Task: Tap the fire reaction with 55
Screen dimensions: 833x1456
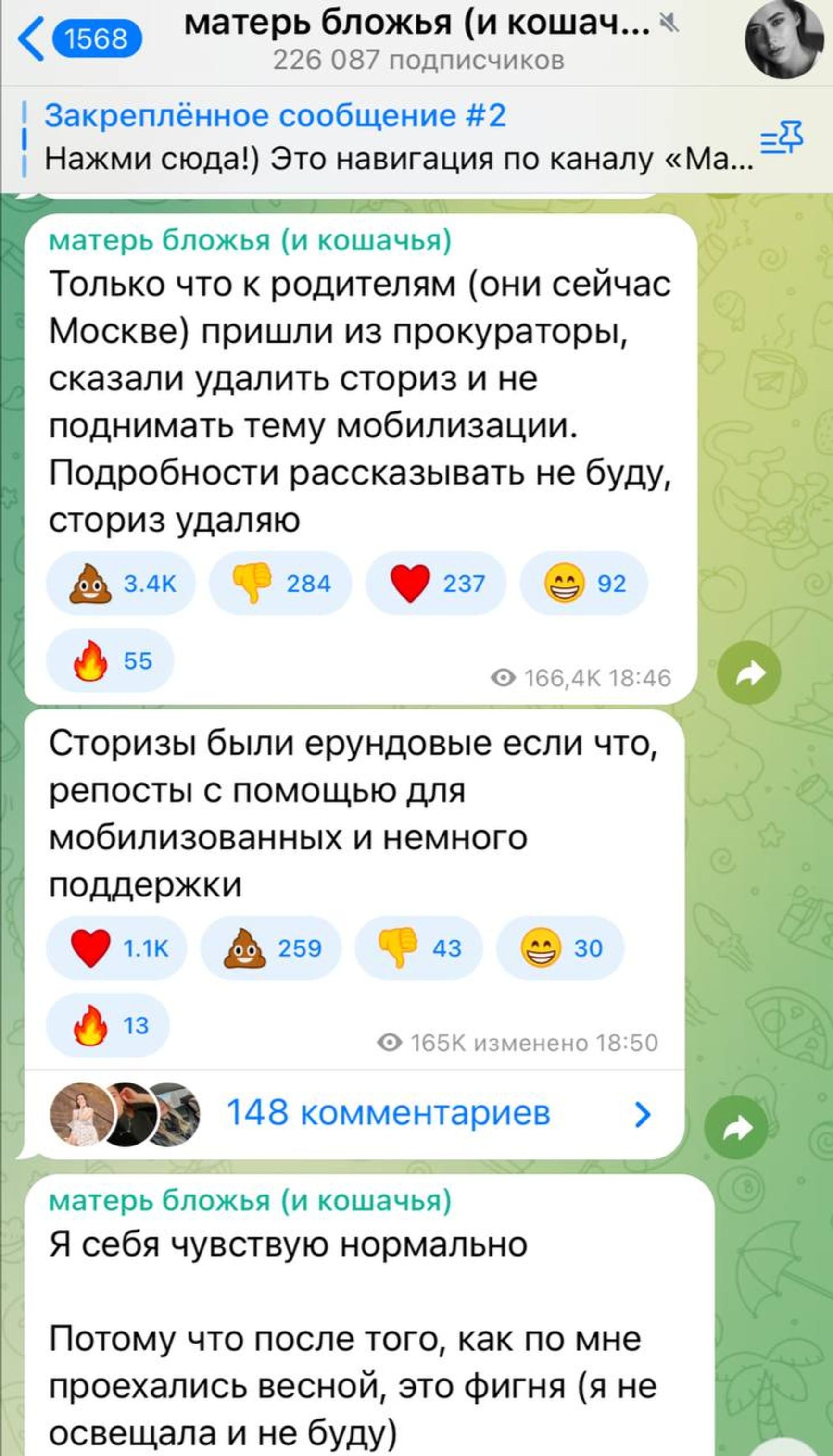Action: coord(110,660)
